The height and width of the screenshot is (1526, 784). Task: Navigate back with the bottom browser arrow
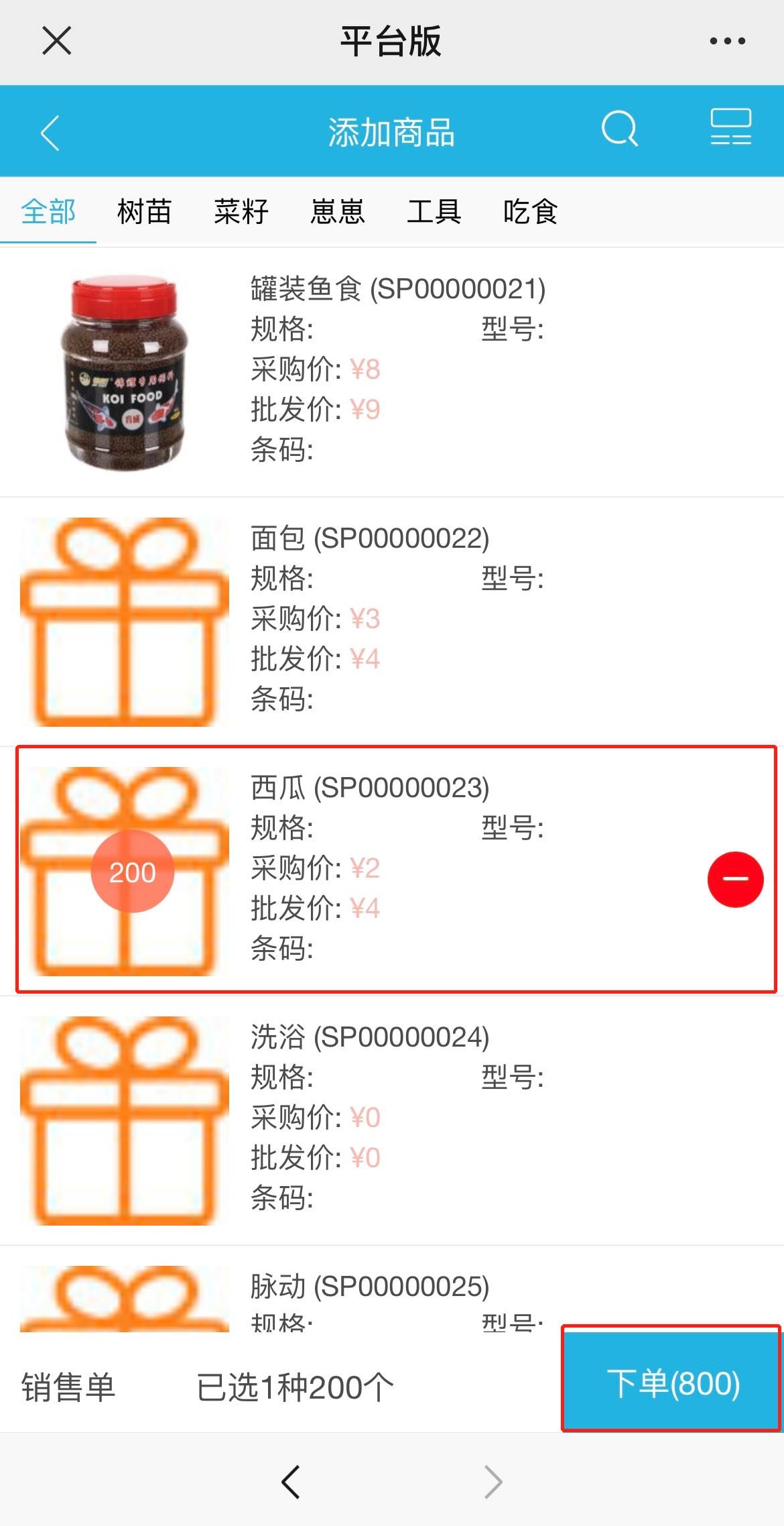(291, 1482)
